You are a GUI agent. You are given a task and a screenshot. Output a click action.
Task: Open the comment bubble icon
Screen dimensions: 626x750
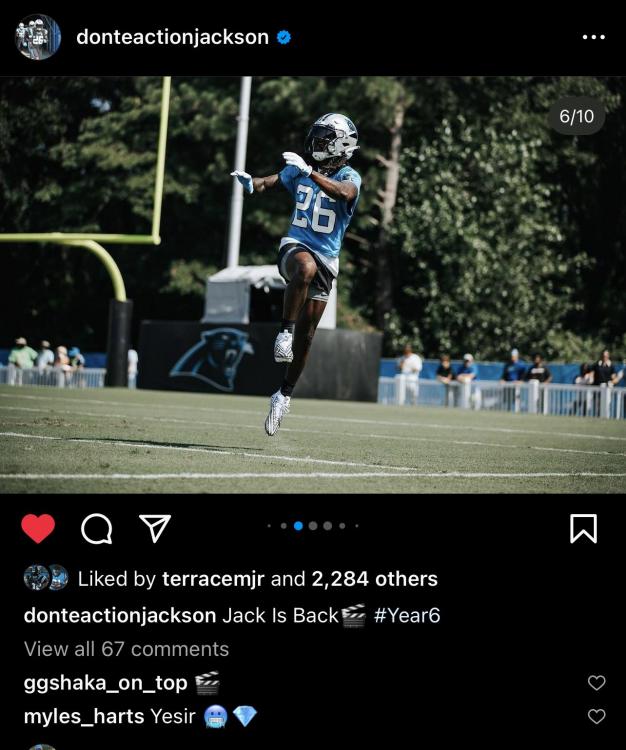pos(96,528)
